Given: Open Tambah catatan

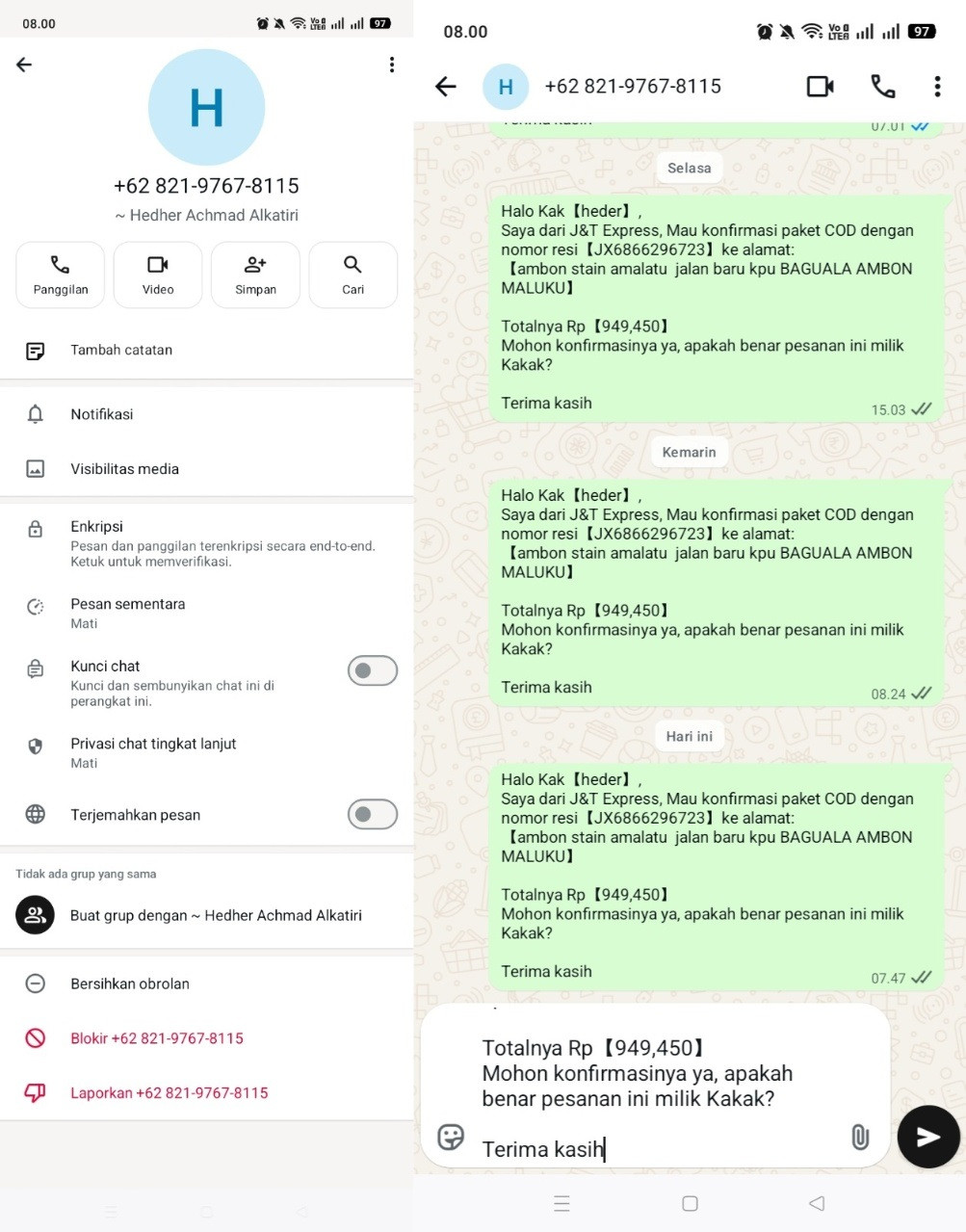Looking at the screenshot, I should pos(207,351).
